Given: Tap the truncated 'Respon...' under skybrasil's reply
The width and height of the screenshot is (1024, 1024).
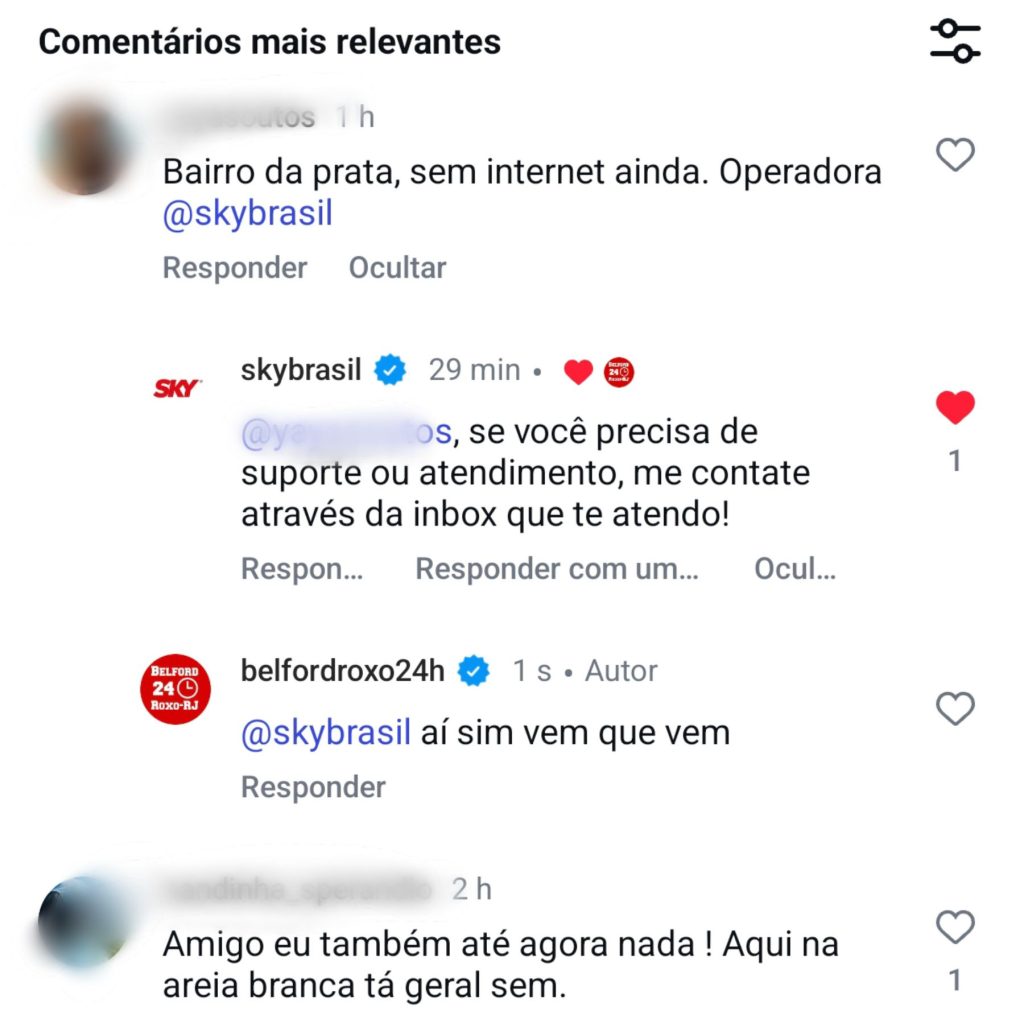Looking at the screenshot, I should pyautogui.click(x=301, y=570).
